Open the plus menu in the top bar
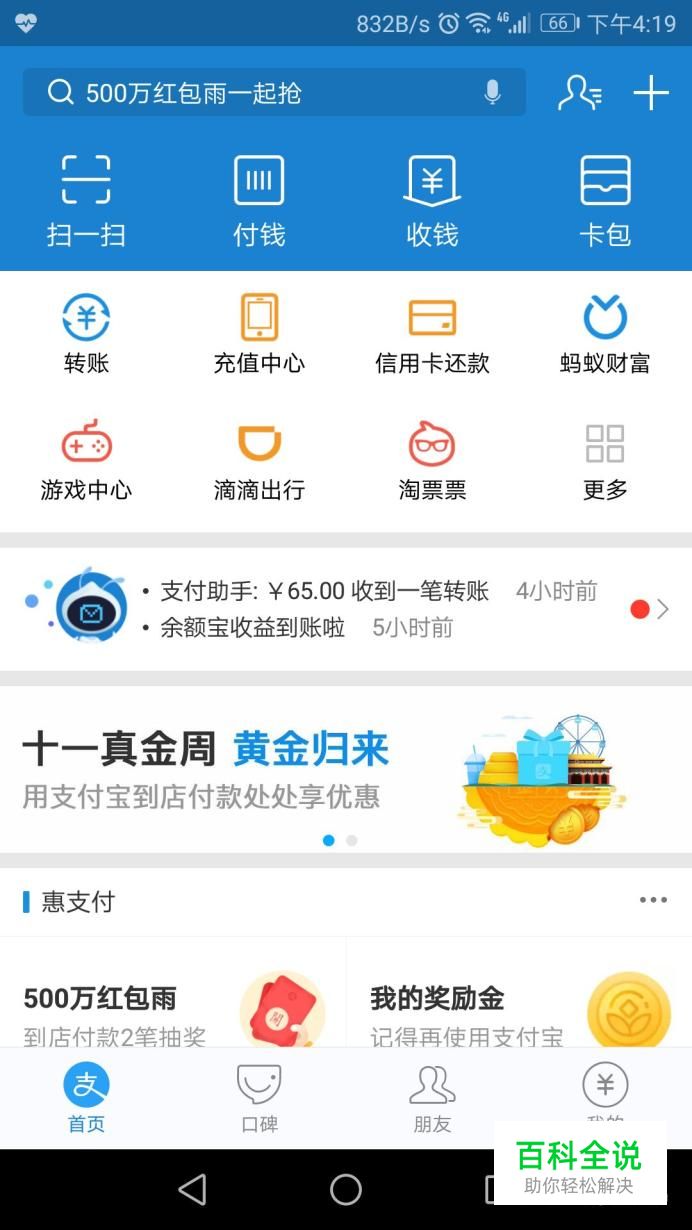 click(x=651, y=93)
